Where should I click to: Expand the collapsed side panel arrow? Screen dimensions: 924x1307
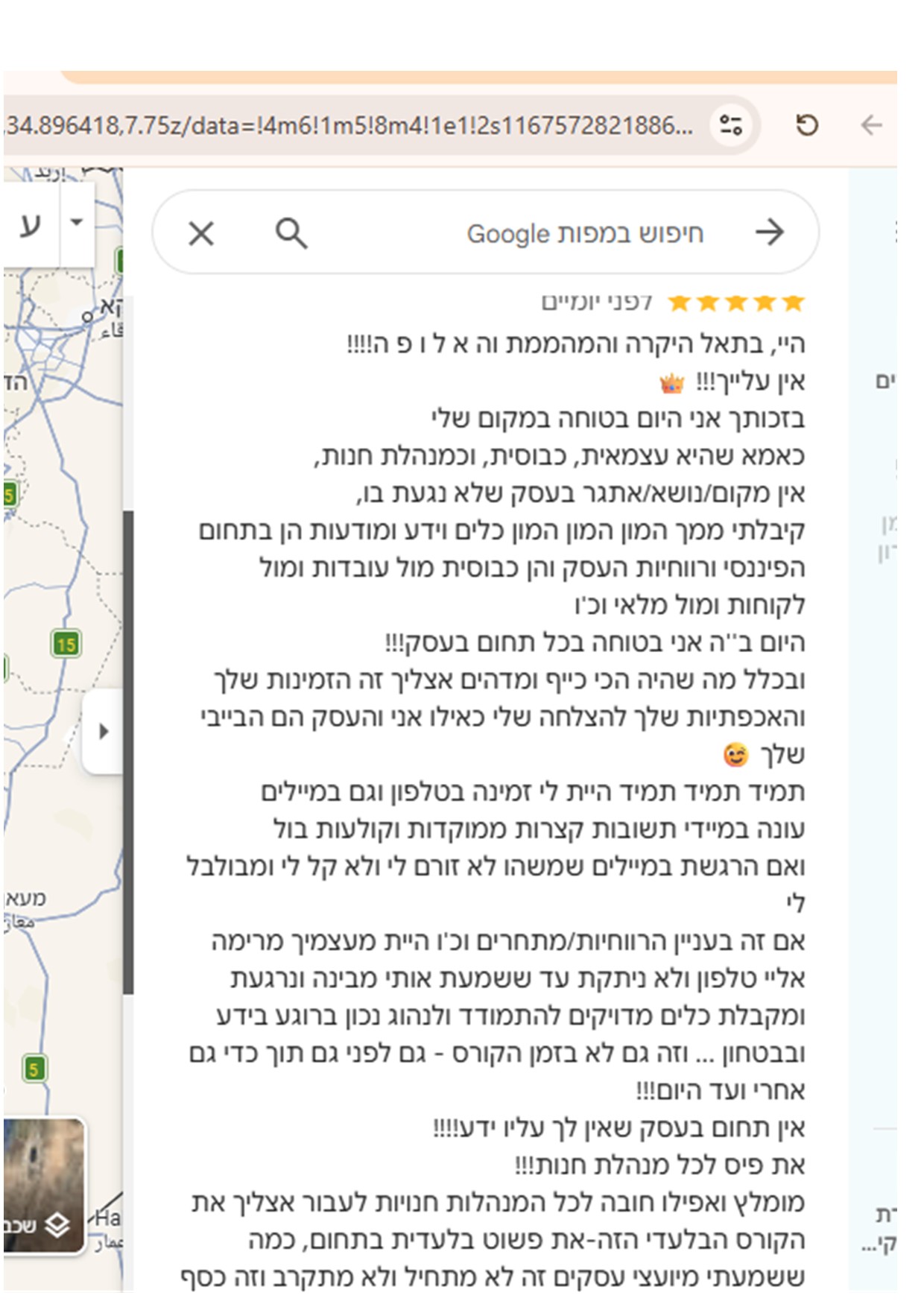(x=104, y=731)
